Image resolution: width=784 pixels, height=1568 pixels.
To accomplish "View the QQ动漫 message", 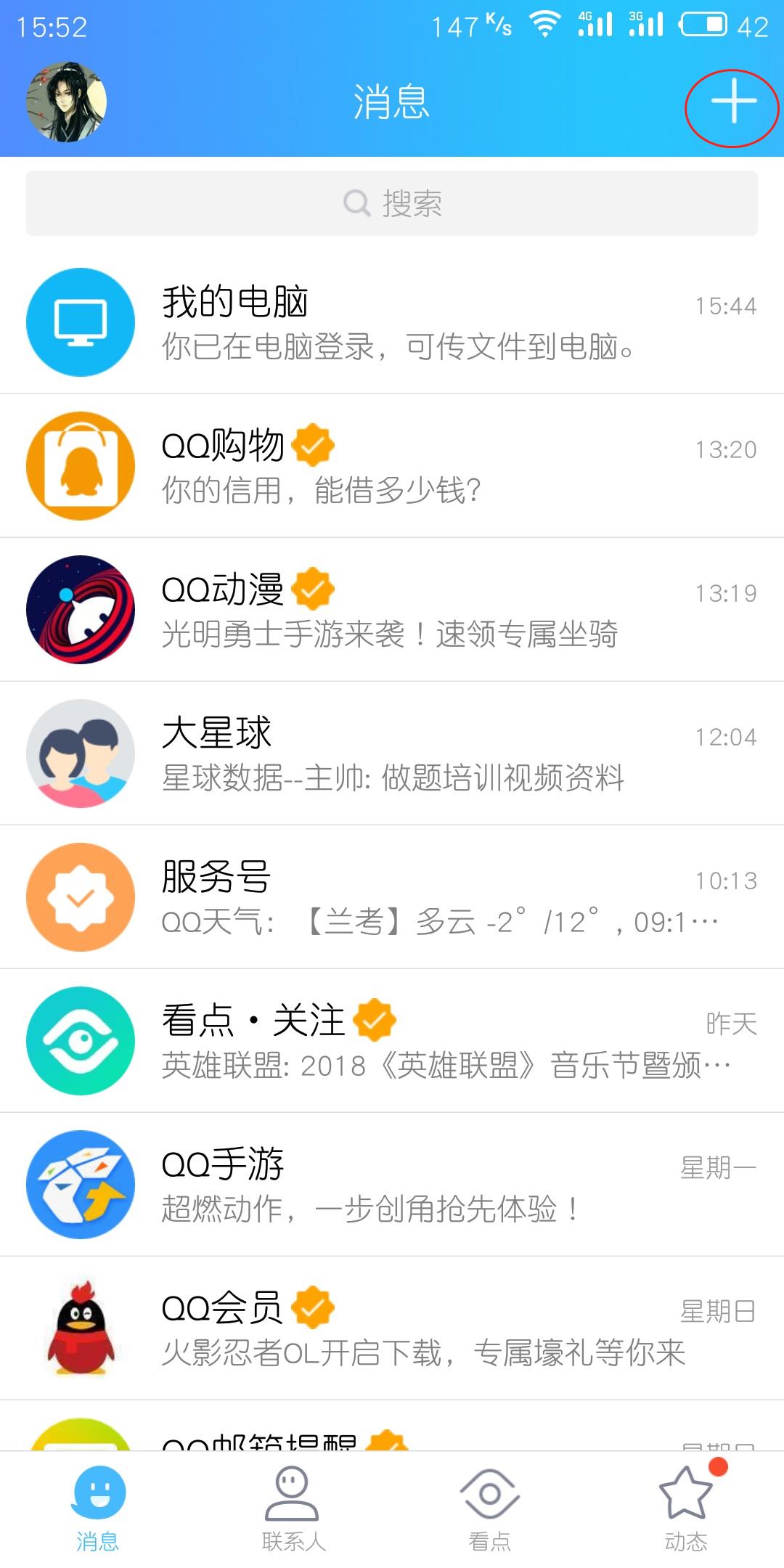I will [392, 610].
